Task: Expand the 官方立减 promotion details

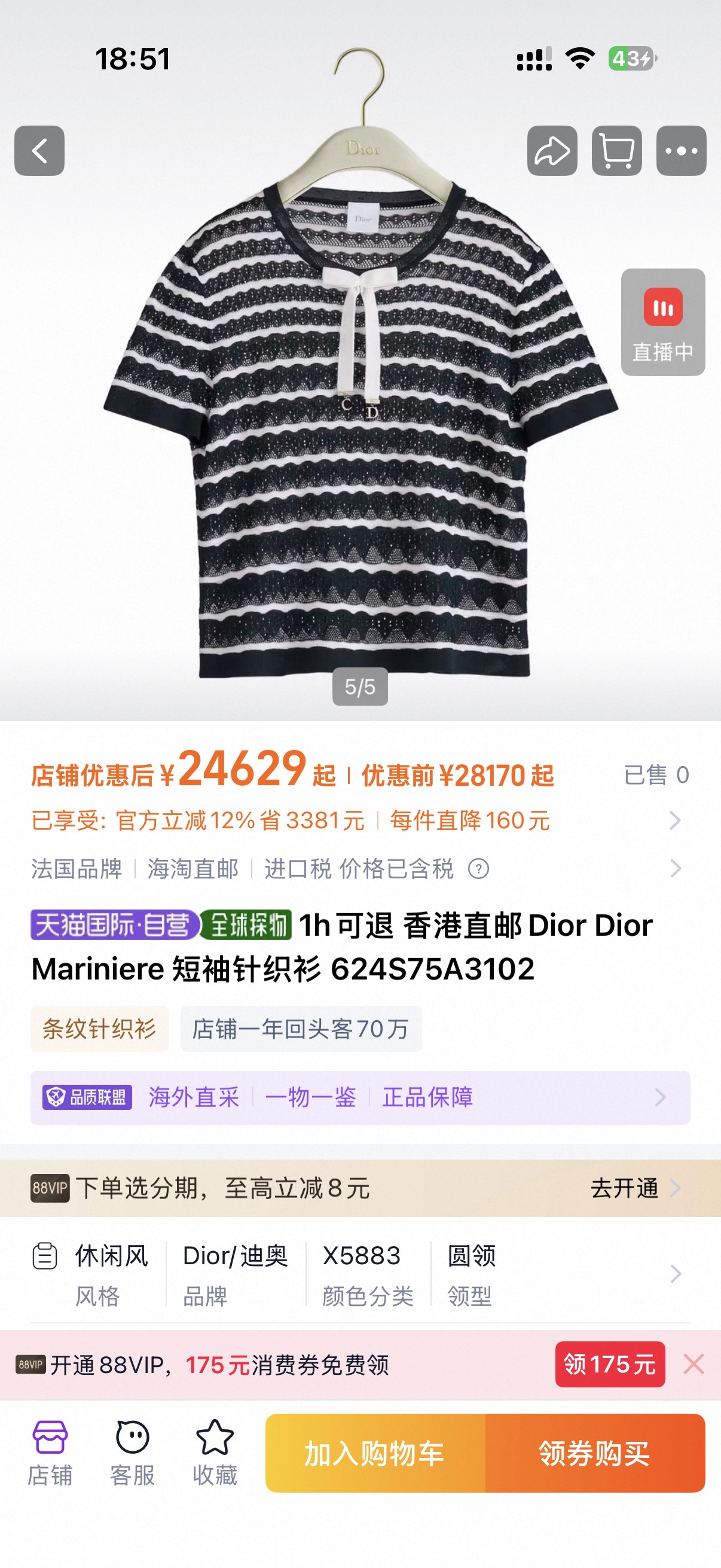Action: coord(674,822)
